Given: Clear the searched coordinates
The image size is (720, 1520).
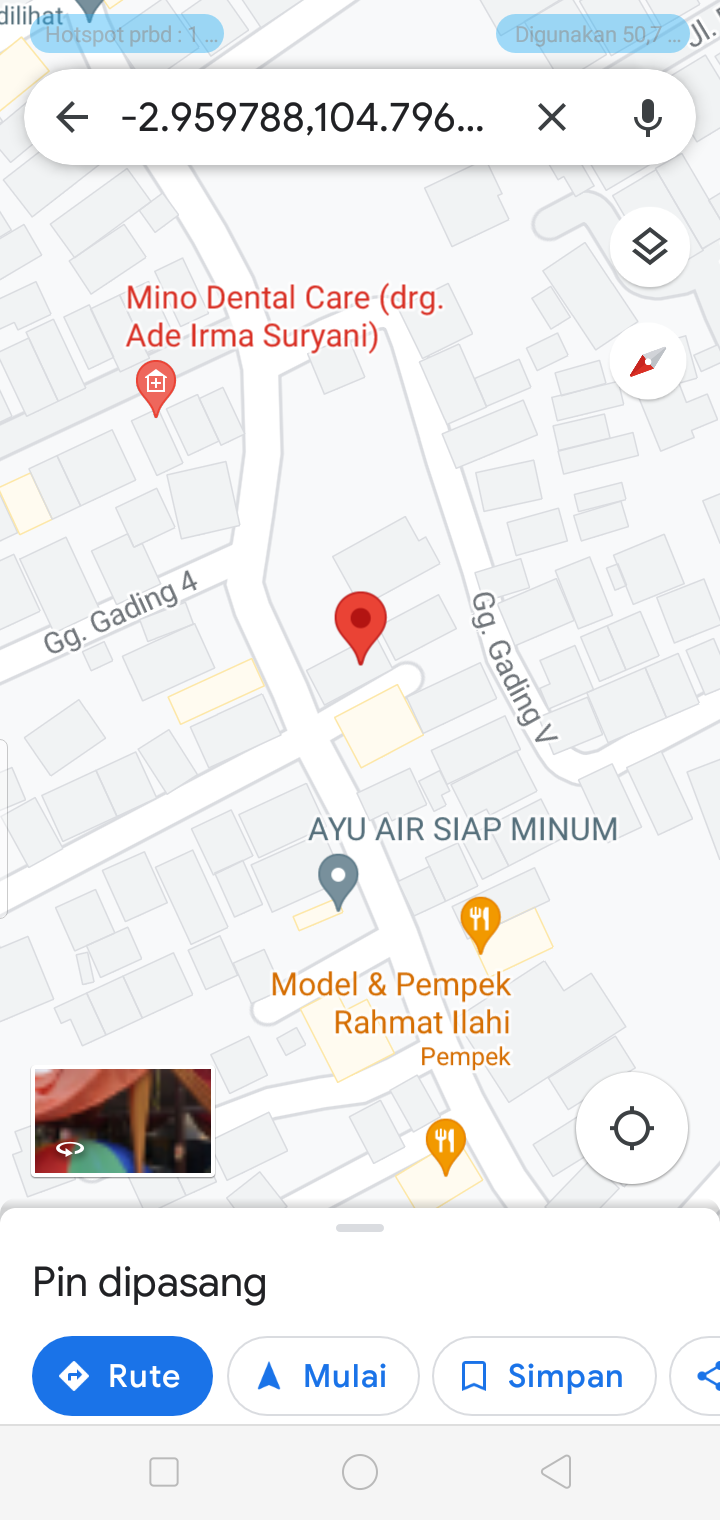Looking at the screenshot, I should pos(551,118).
